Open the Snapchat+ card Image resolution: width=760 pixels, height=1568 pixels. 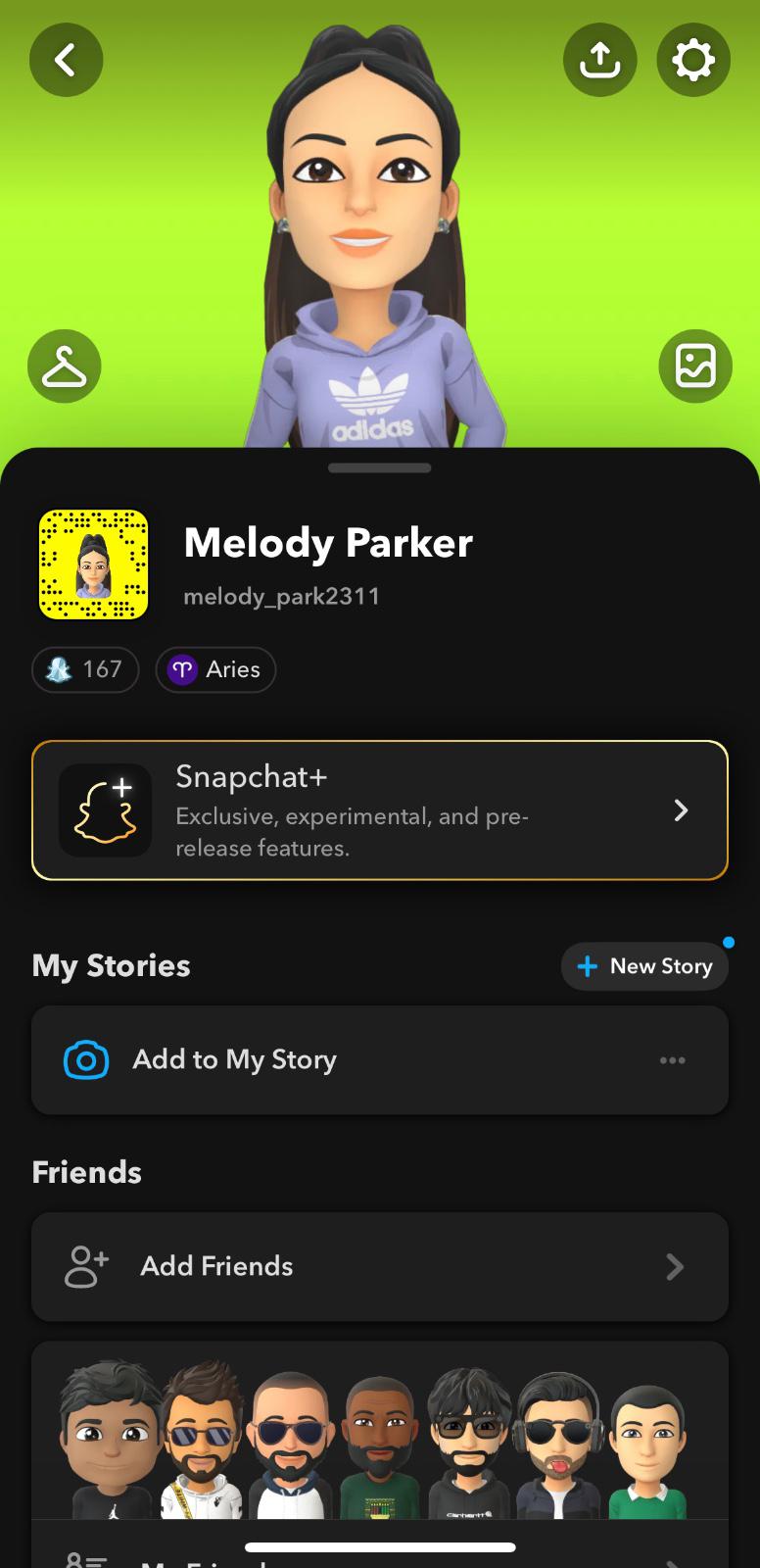point(380,810)
